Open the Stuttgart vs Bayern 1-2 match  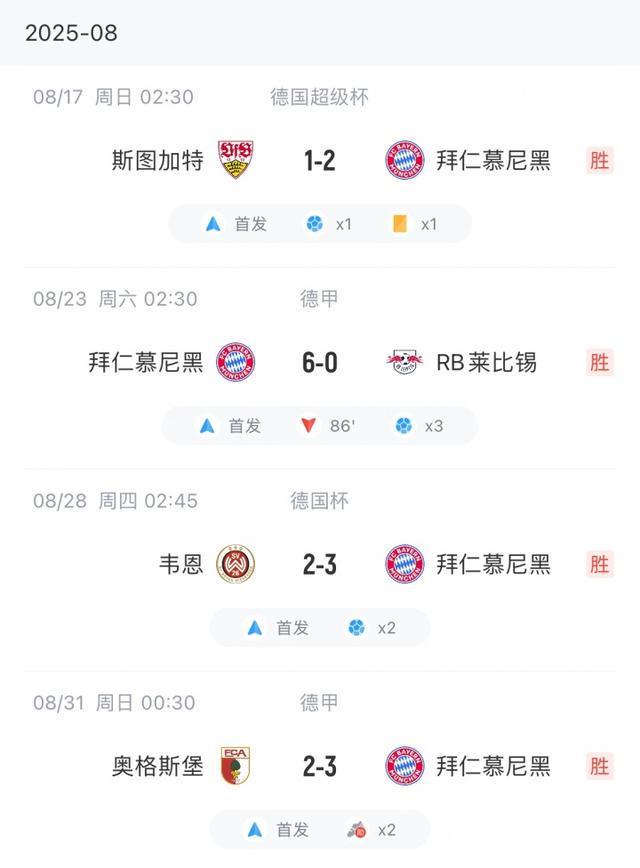click(319, 160)
